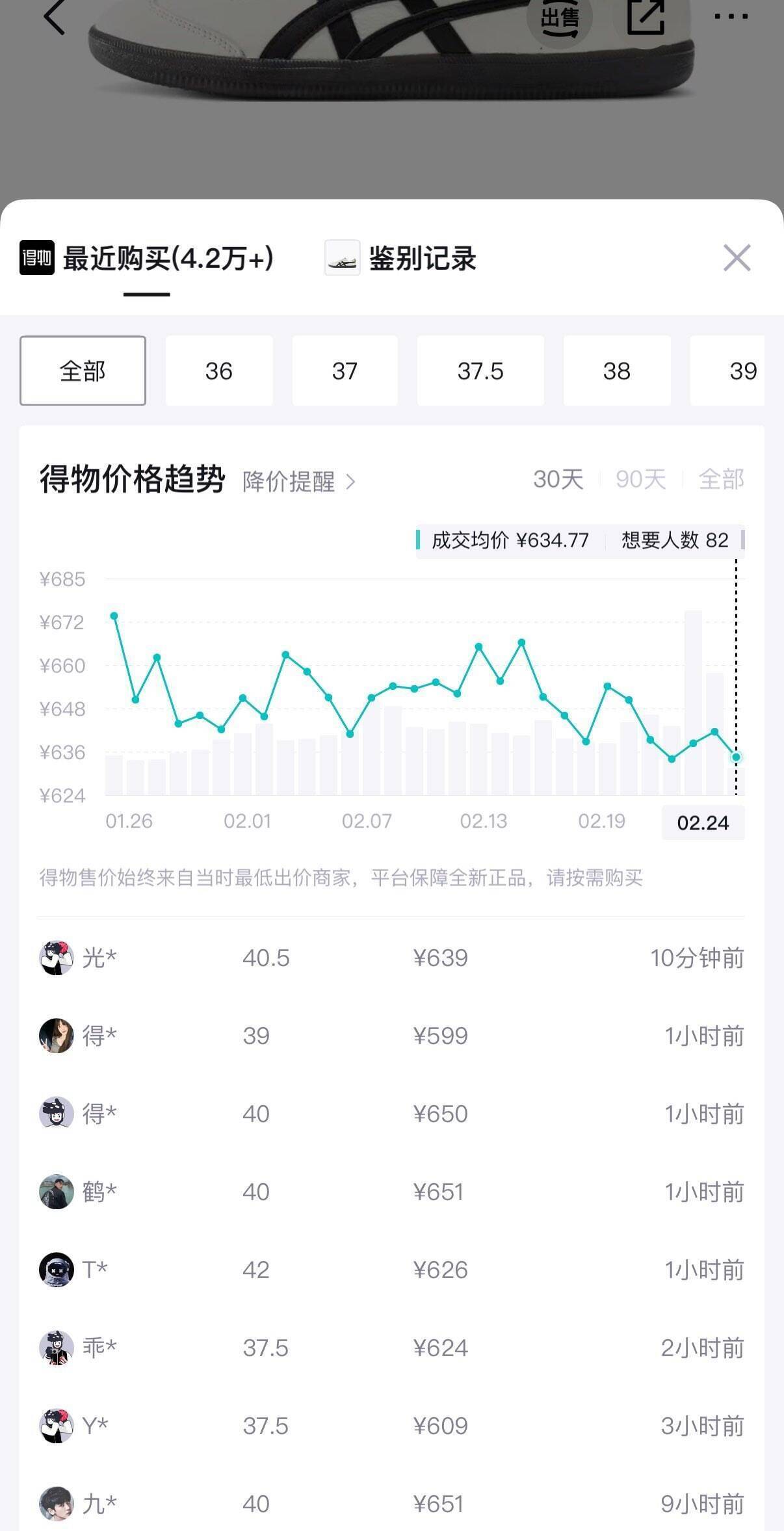
Task: Tap 光* user's avatar
Action: (57, 957)
